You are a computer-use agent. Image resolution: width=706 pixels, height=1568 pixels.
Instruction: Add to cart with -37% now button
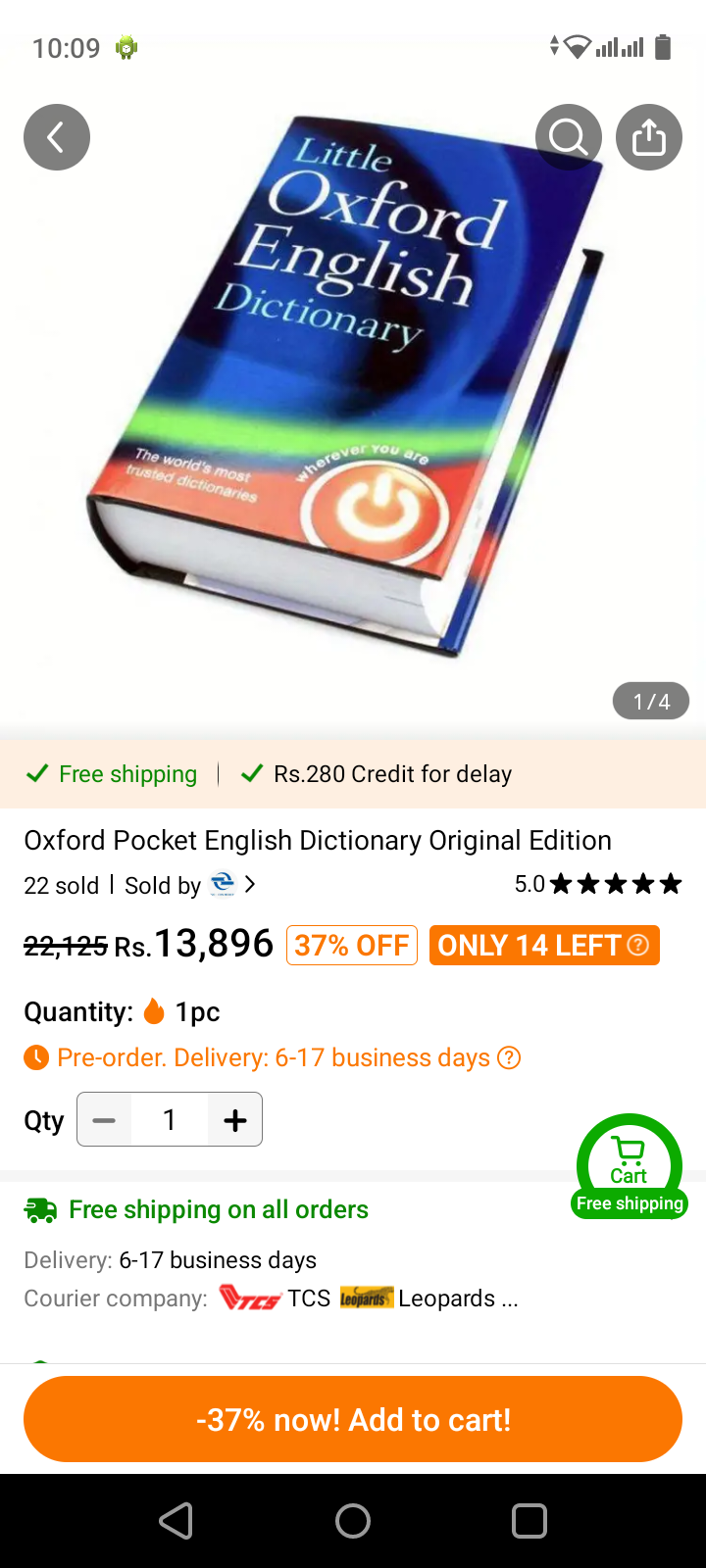click(353, 1419)
